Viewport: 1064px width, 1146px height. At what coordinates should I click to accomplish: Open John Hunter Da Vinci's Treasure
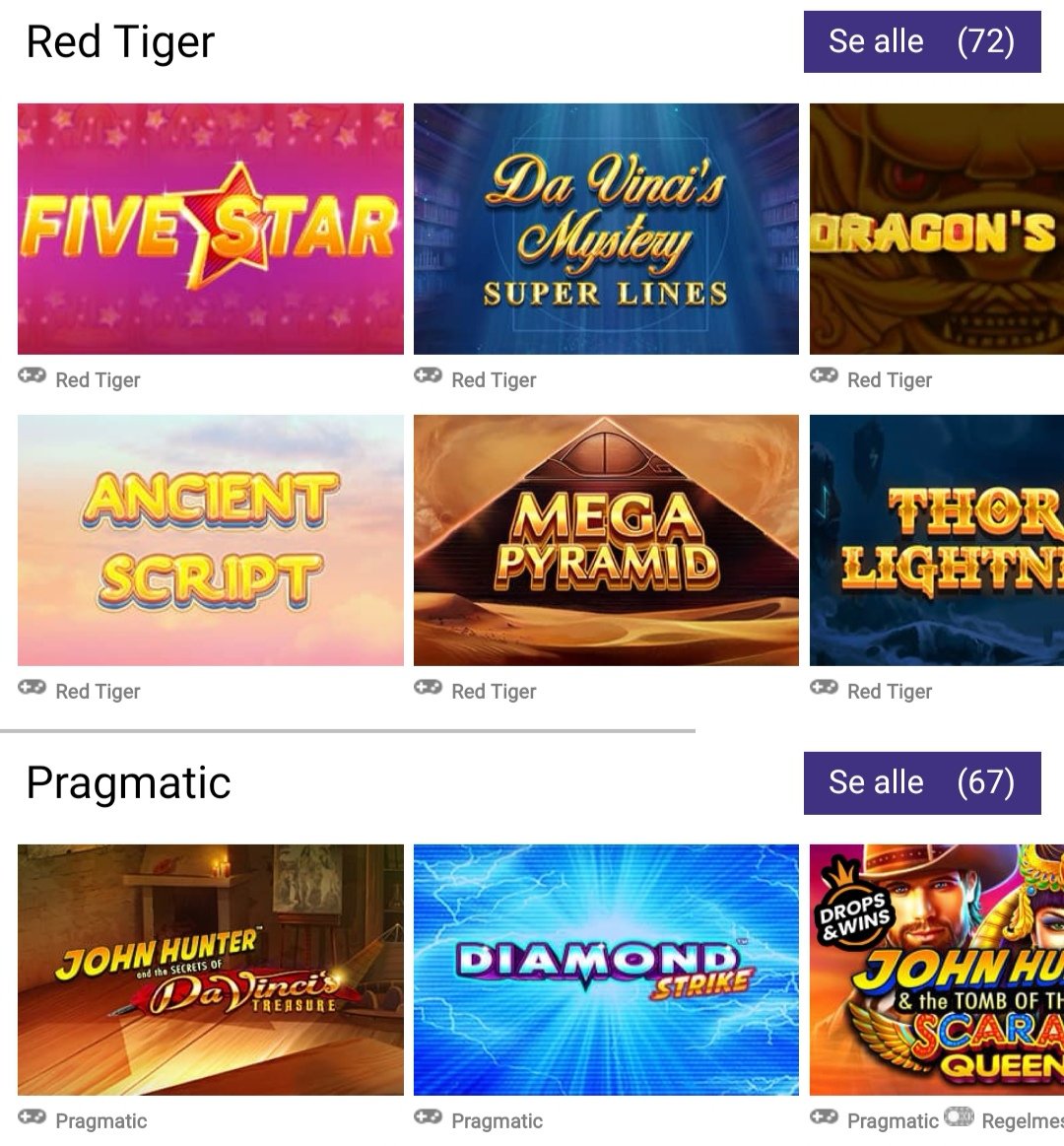click(x=210, y=970)
